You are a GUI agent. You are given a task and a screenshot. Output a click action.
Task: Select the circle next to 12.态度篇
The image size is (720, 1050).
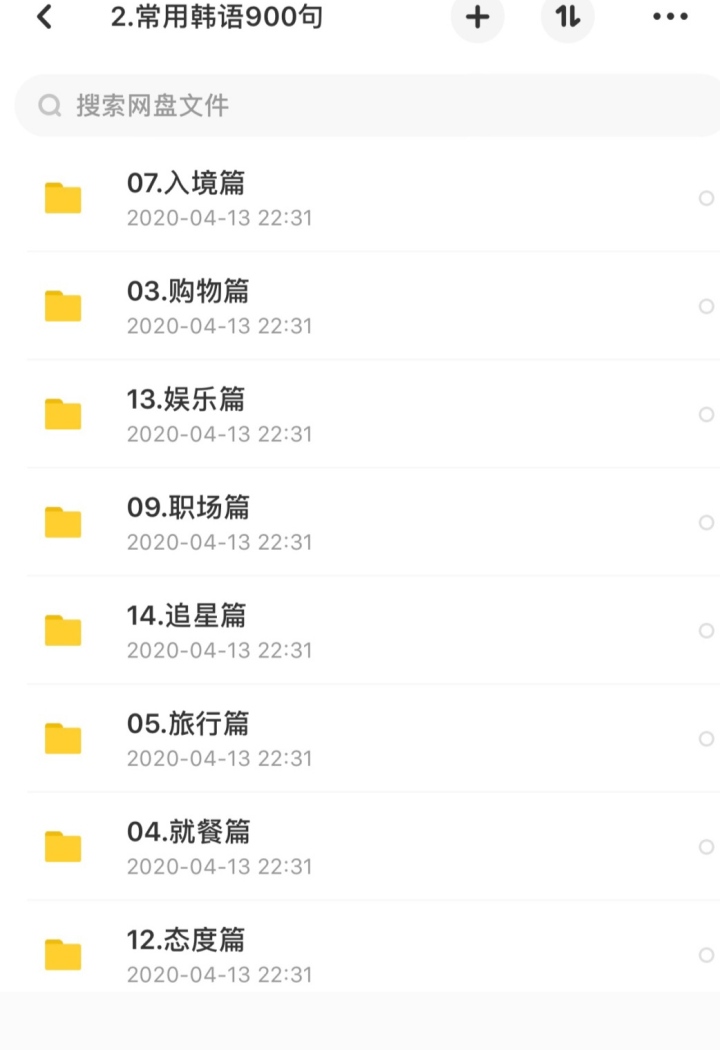pos(708,955)
